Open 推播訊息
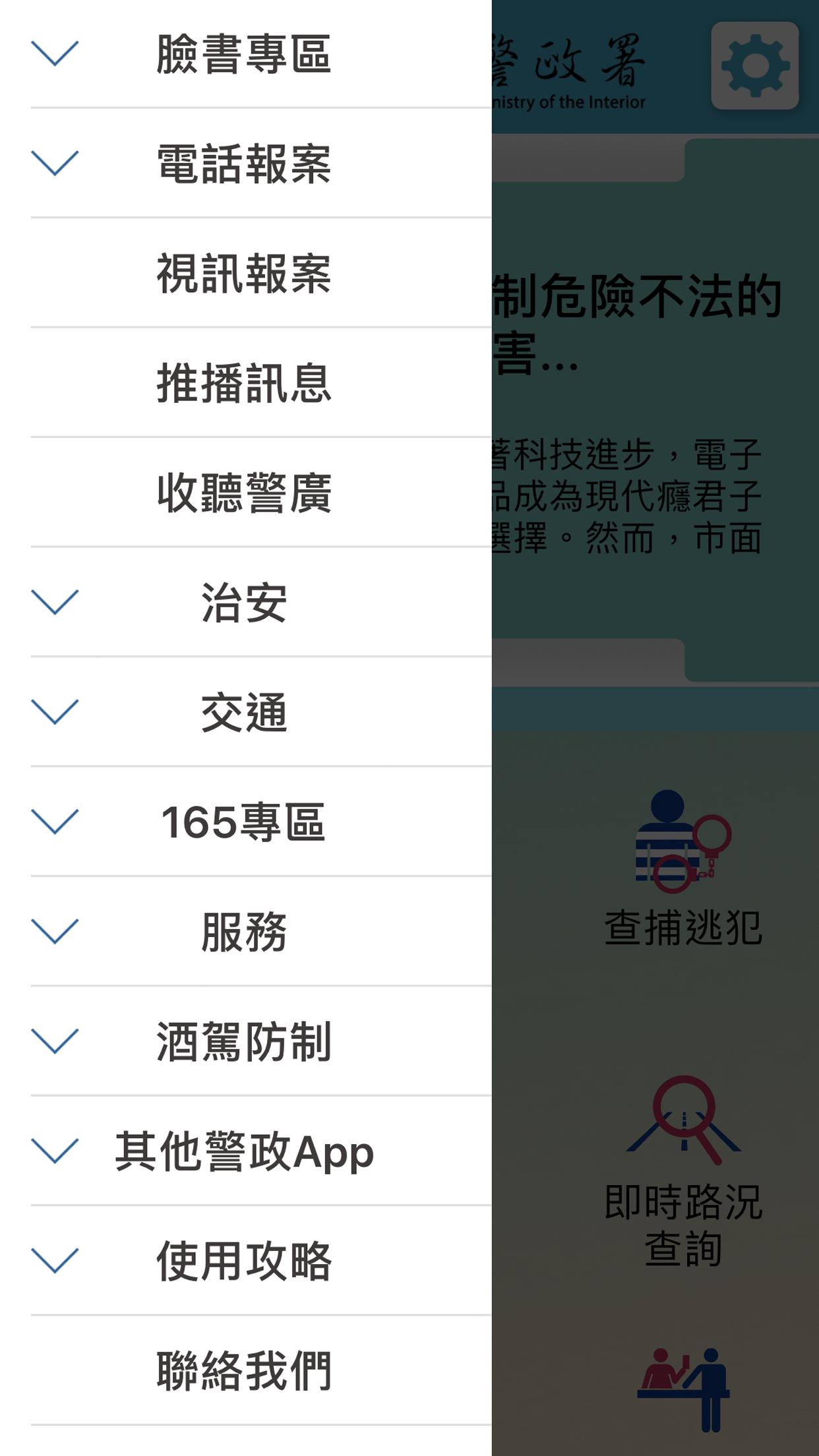The image size is (819, 1456). point(244,382)
